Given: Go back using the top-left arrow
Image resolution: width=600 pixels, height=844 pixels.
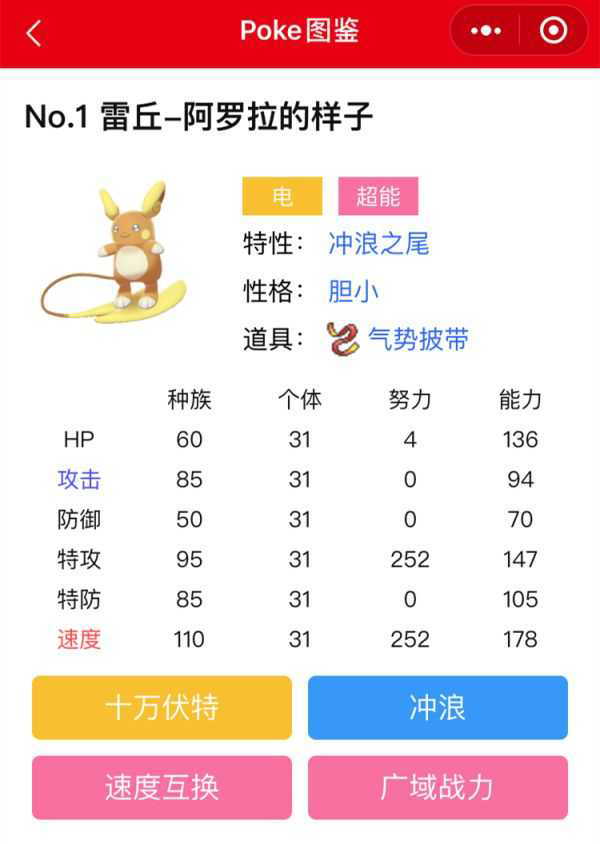Looking at the screenshot, I should coord(34,33).
